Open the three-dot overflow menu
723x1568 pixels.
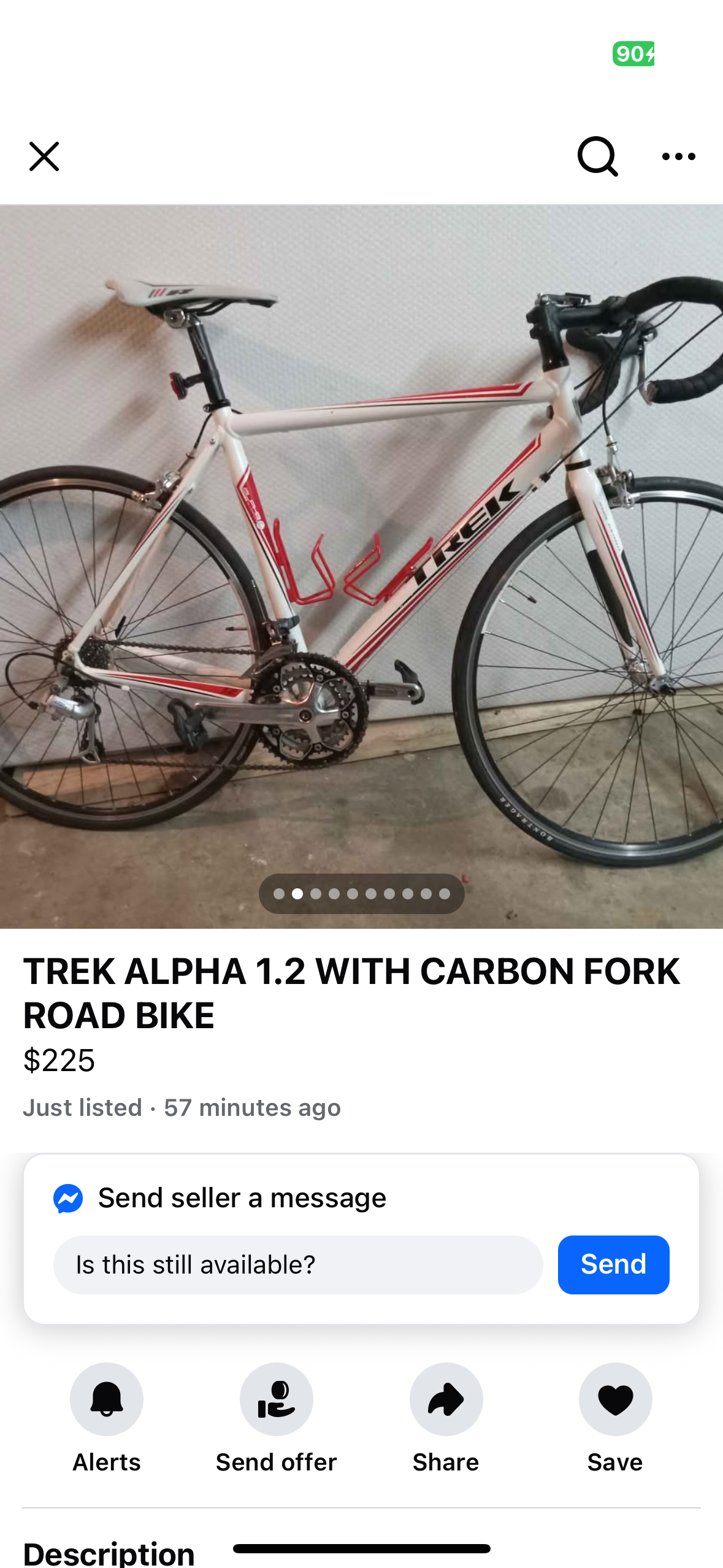(x=679, y=156)
